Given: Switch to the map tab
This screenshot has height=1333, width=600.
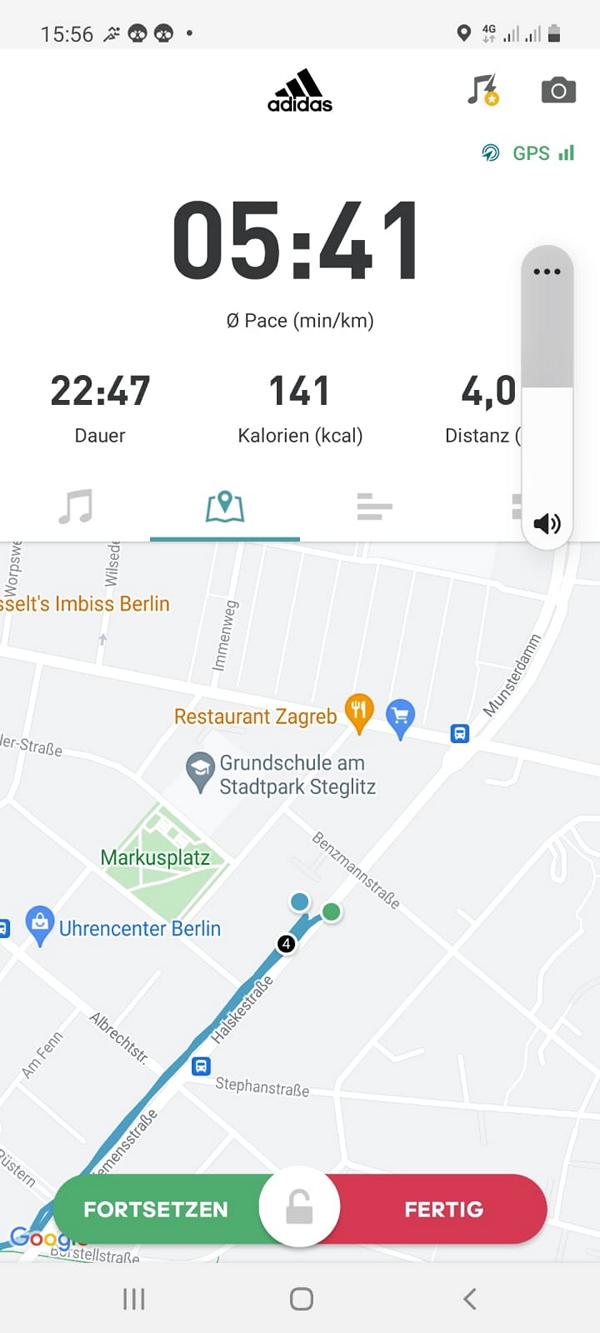Looking at the screenshot, I should 225,507.
